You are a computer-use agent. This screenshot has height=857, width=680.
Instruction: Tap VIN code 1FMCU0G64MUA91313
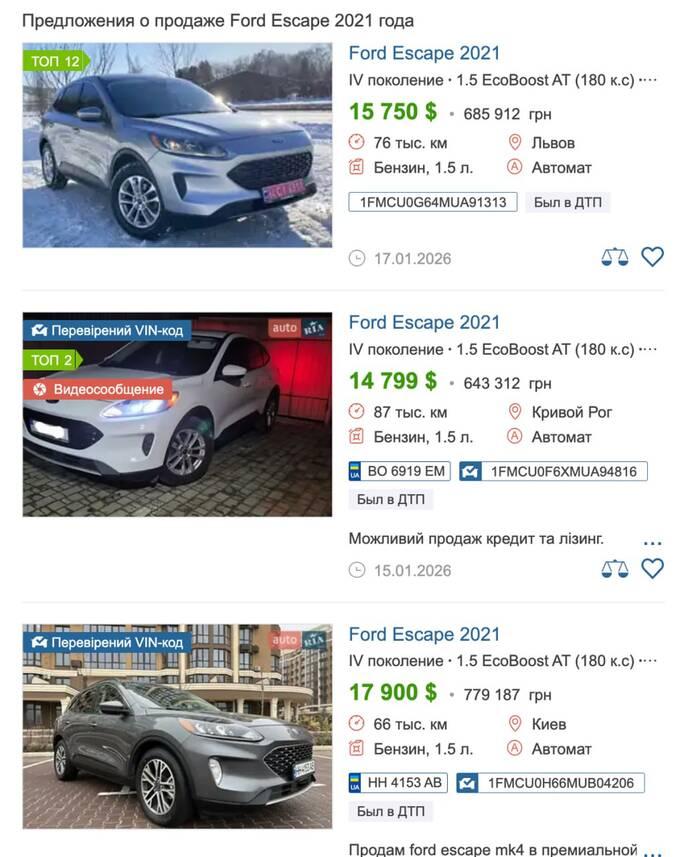coord(433,202)
